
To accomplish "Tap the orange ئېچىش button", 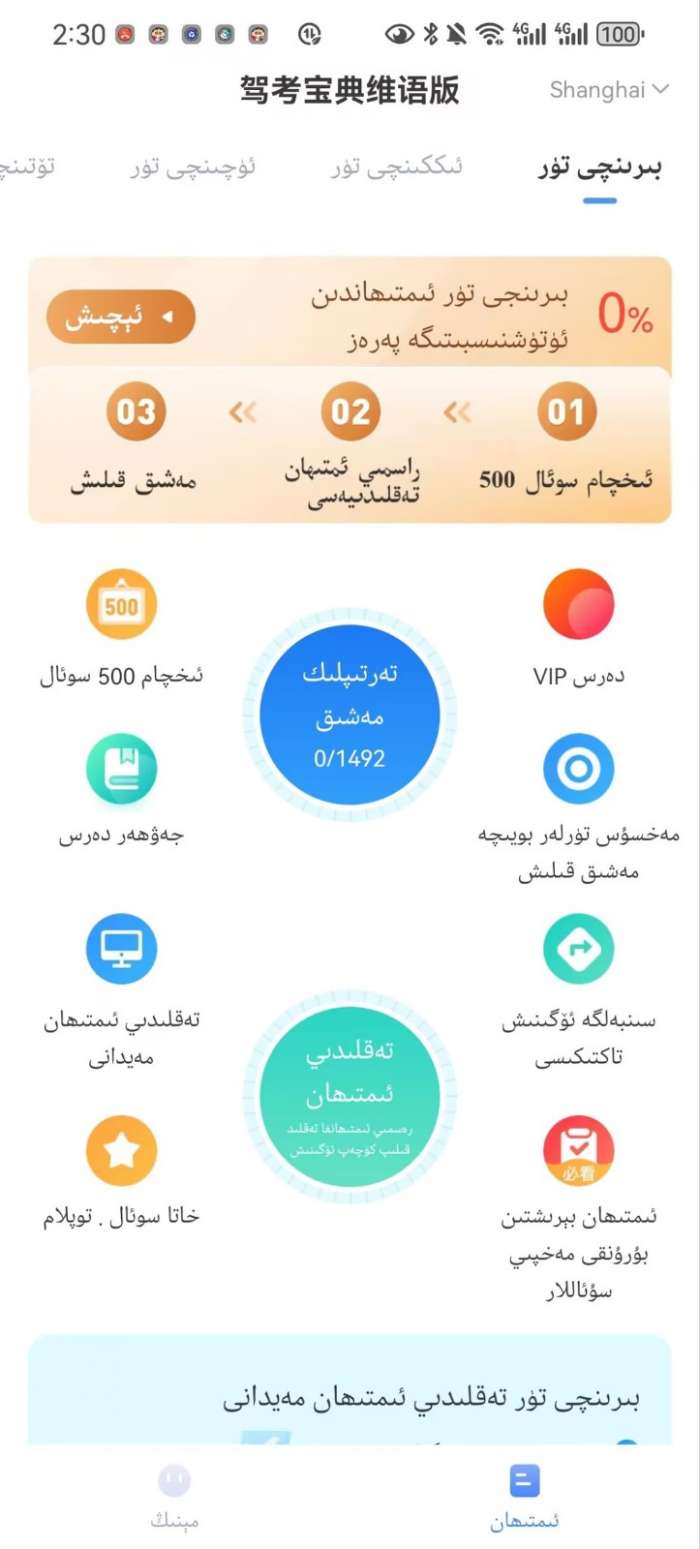I will tap(120, 317).
